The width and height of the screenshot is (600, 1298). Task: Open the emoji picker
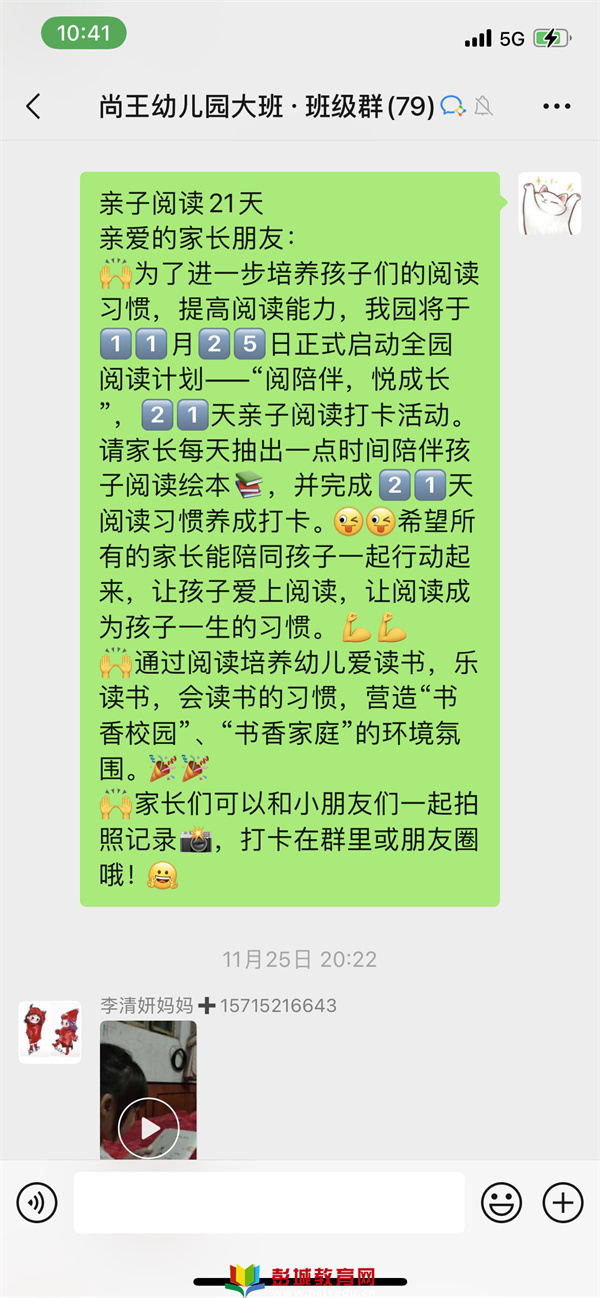tap(502, 1202)
